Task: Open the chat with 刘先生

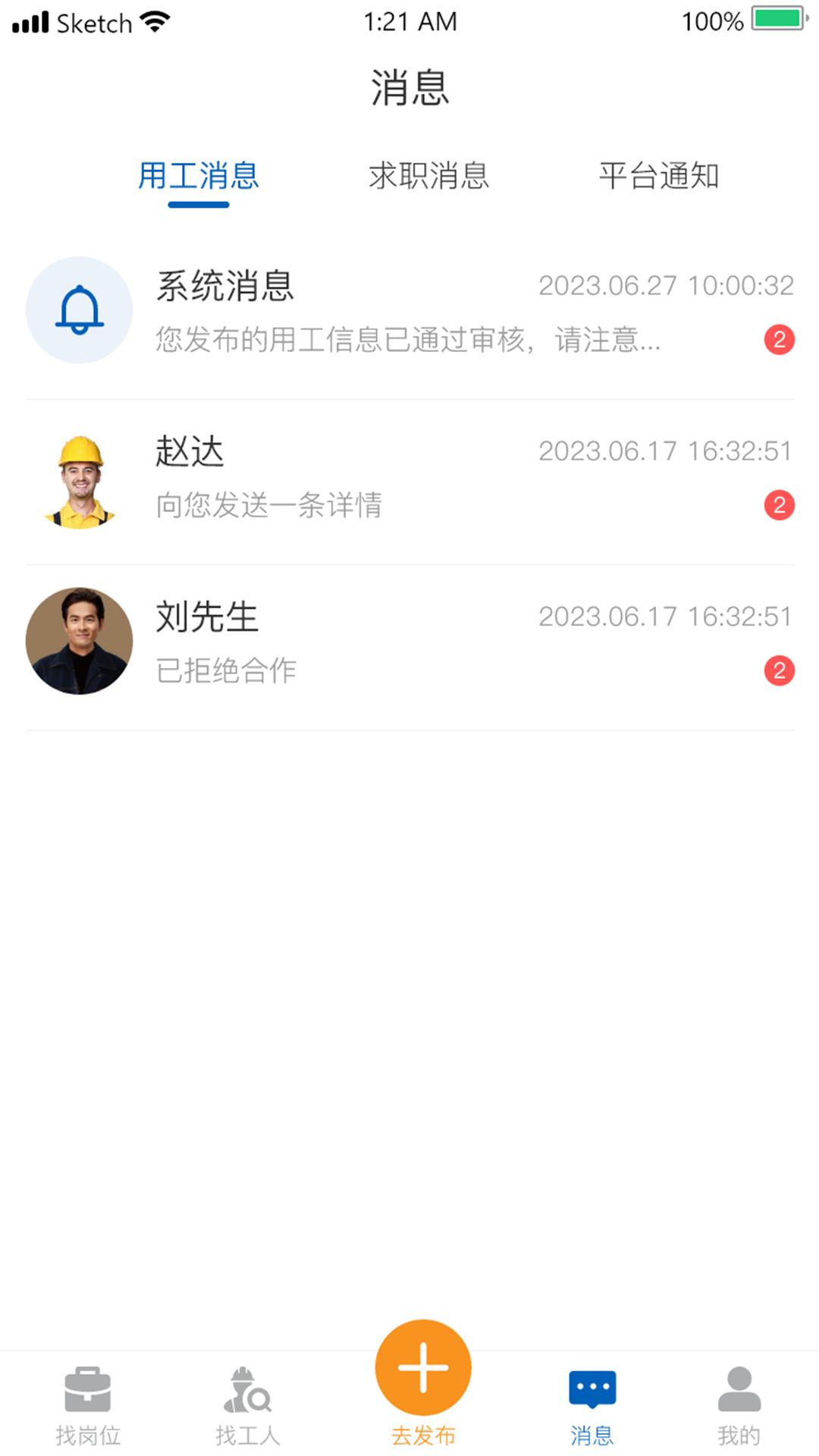Action: (x=409, y=643)
